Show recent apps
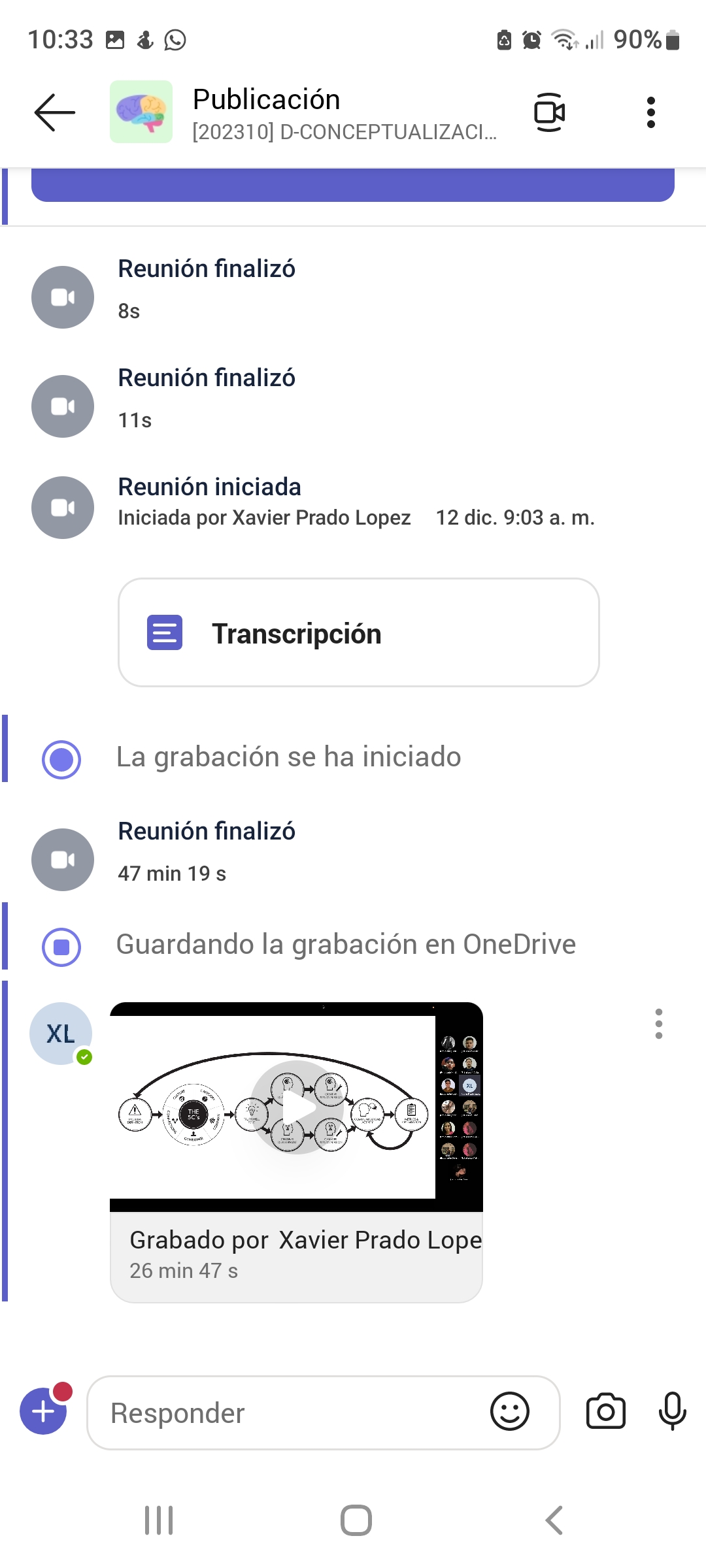The height and width of the screenshot is (1568, 706). point(159,1520)
